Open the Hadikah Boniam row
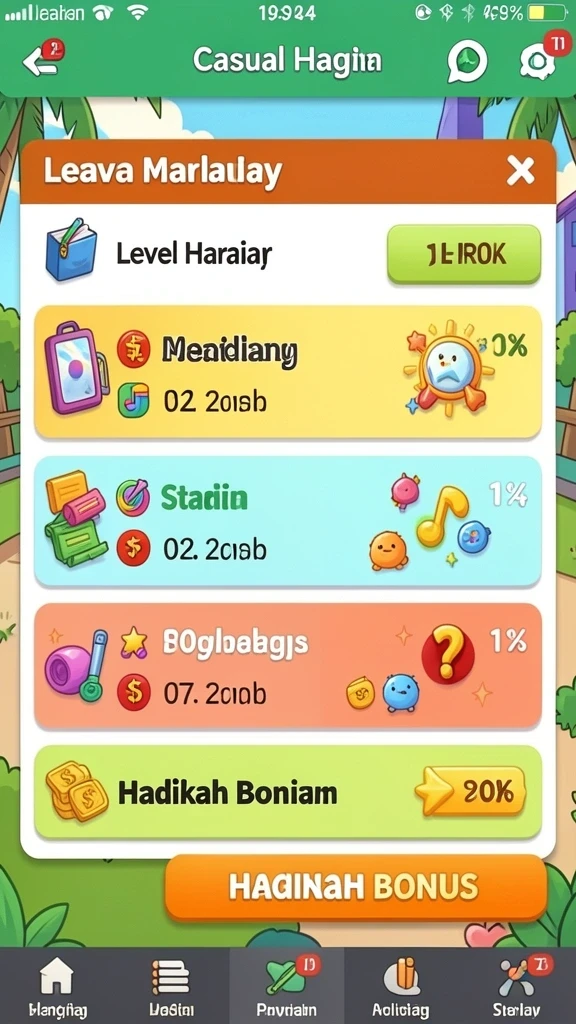 click(287, 792)
